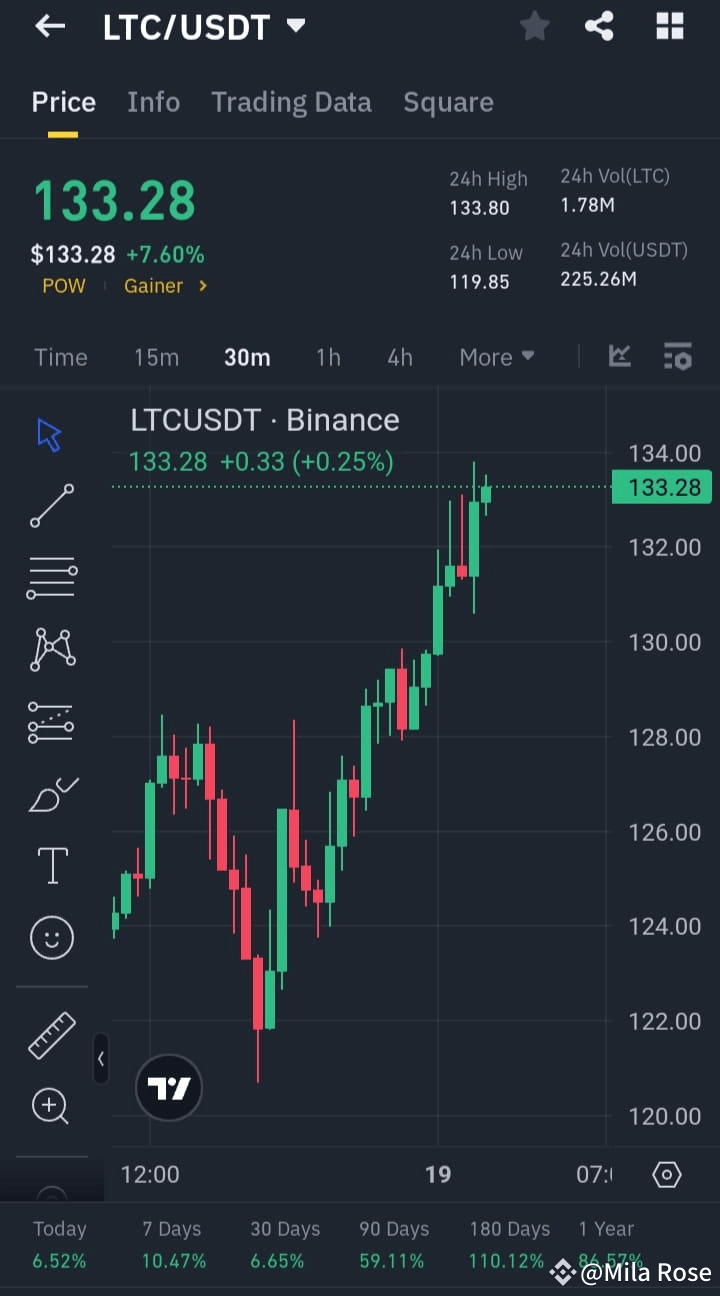This screenshot has height=1296, width=720.
Task: Switch to the Info tab
Action: tap(153, 101)
